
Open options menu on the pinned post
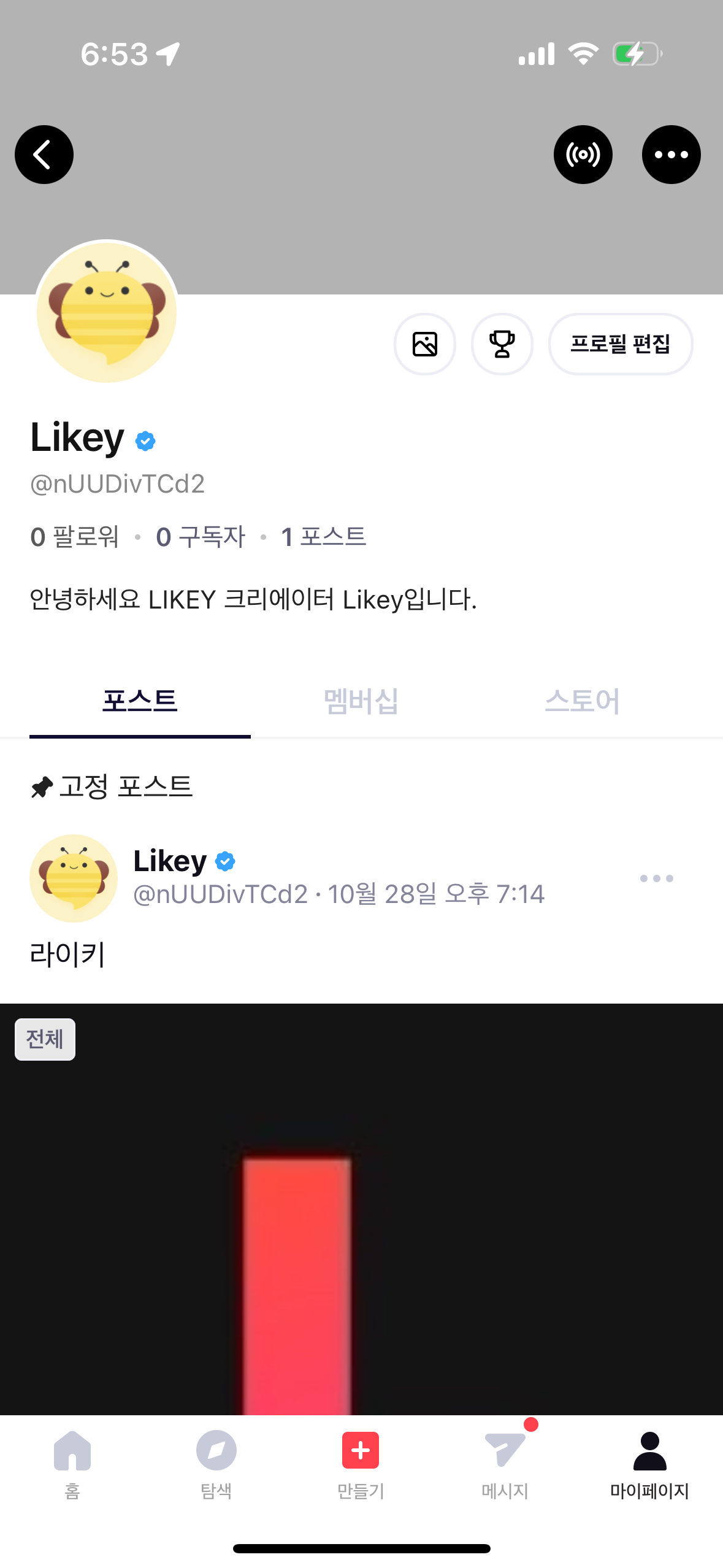(656, 878)
